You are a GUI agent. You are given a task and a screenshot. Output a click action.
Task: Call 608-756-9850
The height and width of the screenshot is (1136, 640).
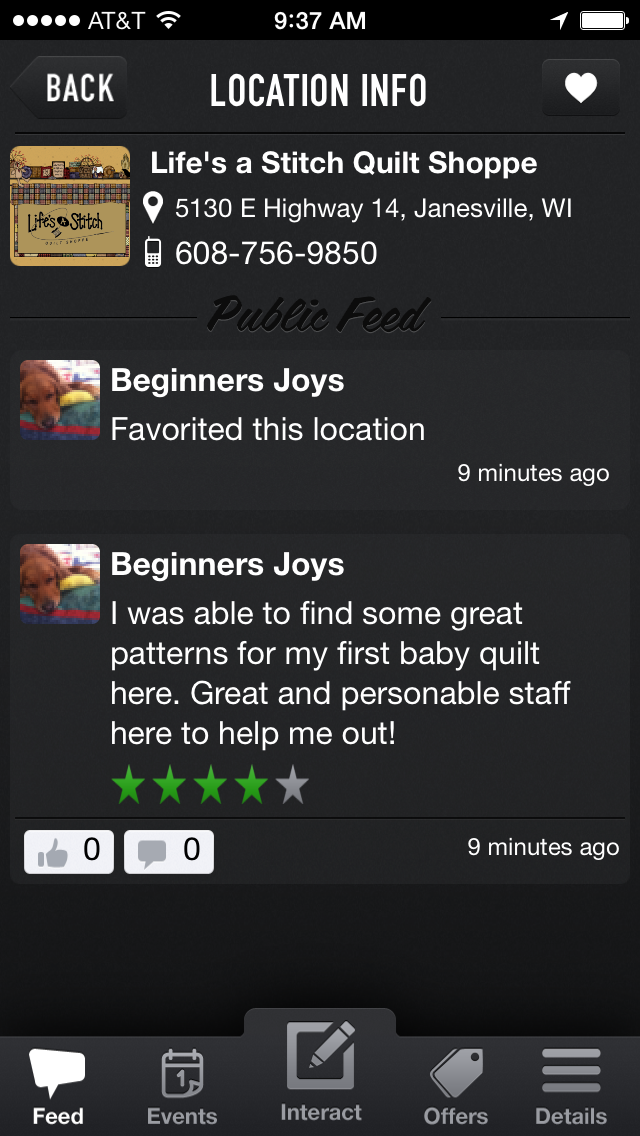275,253
